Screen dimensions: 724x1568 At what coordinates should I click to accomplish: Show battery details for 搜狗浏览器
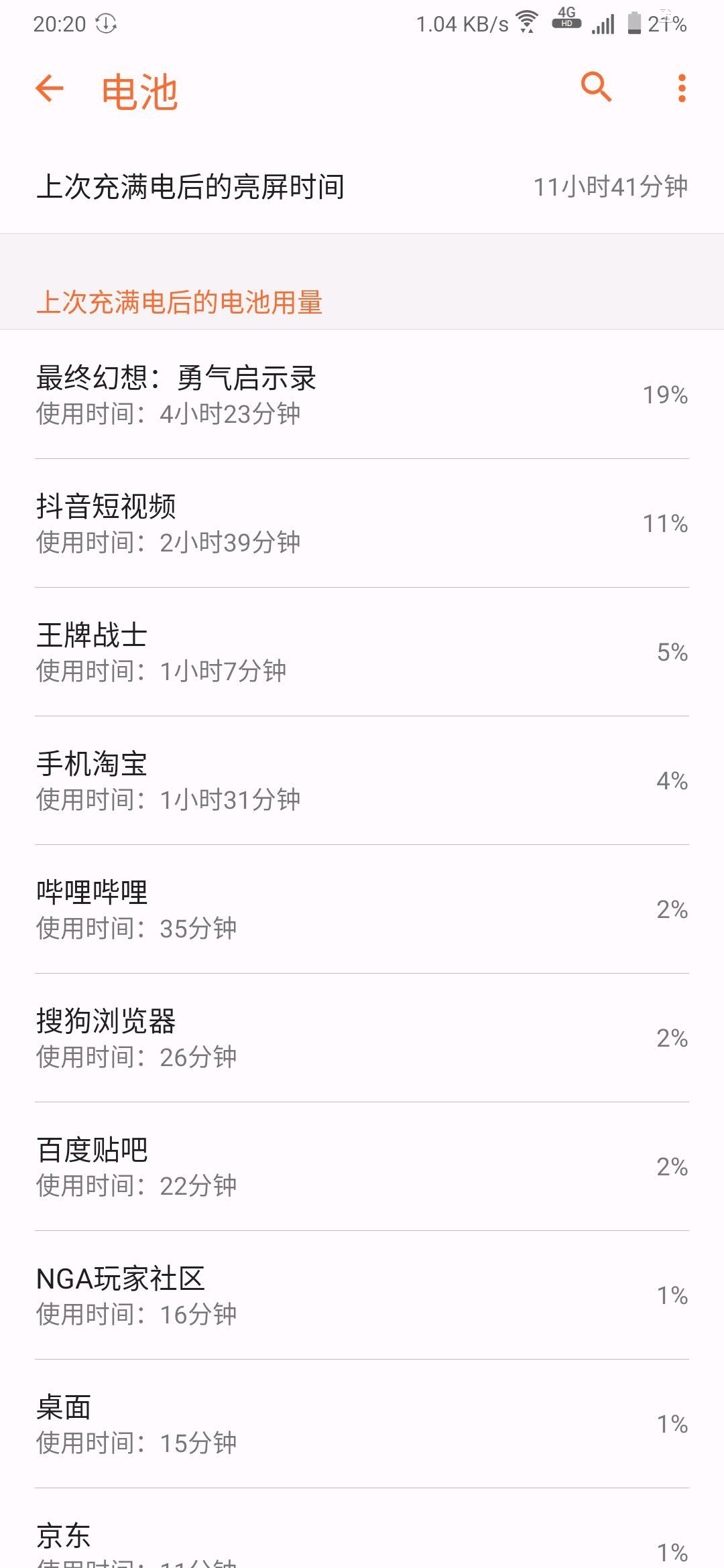(x=362, y=1038)
